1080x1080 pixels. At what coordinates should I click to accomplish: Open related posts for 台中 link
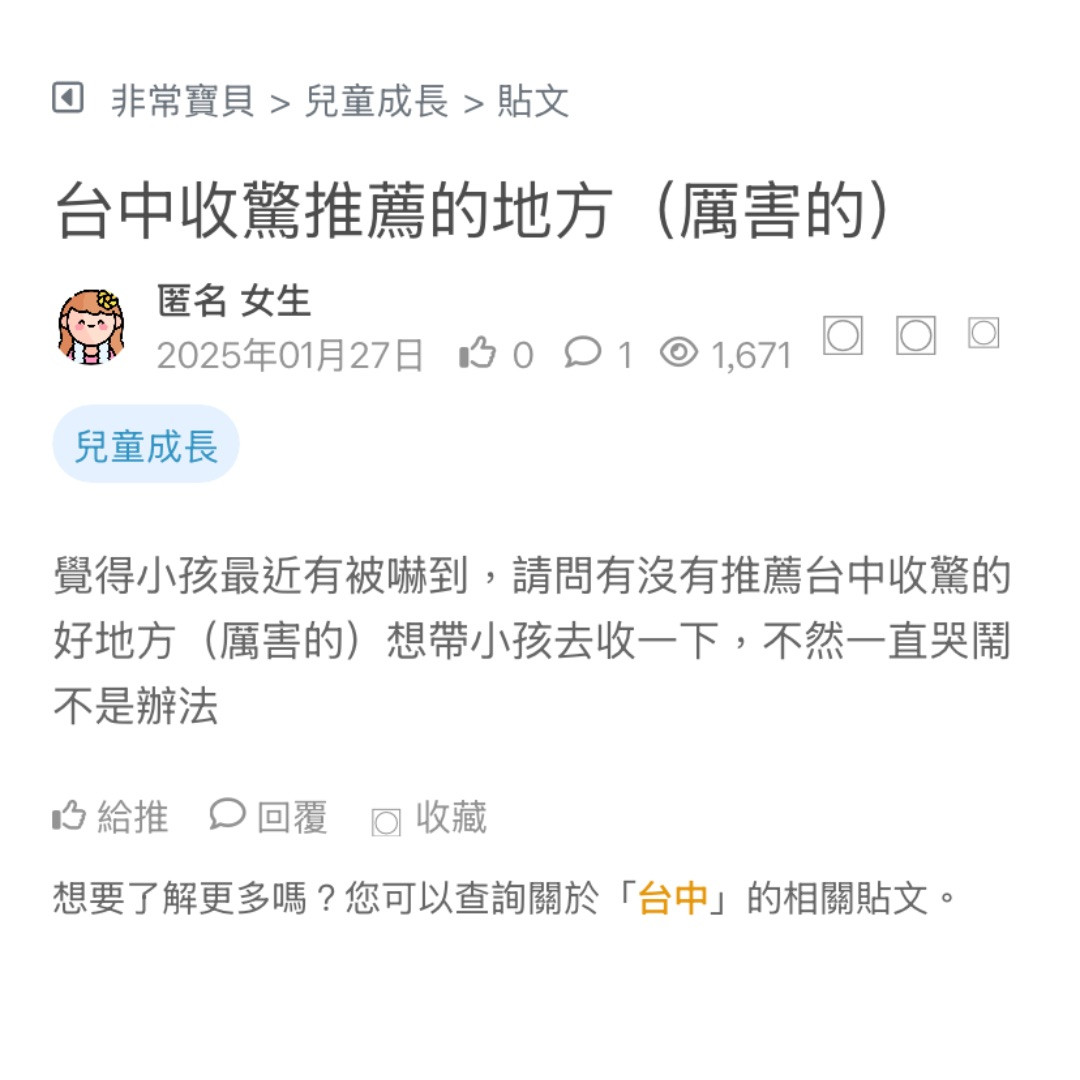pyautogui.click(x=672, y=899)
